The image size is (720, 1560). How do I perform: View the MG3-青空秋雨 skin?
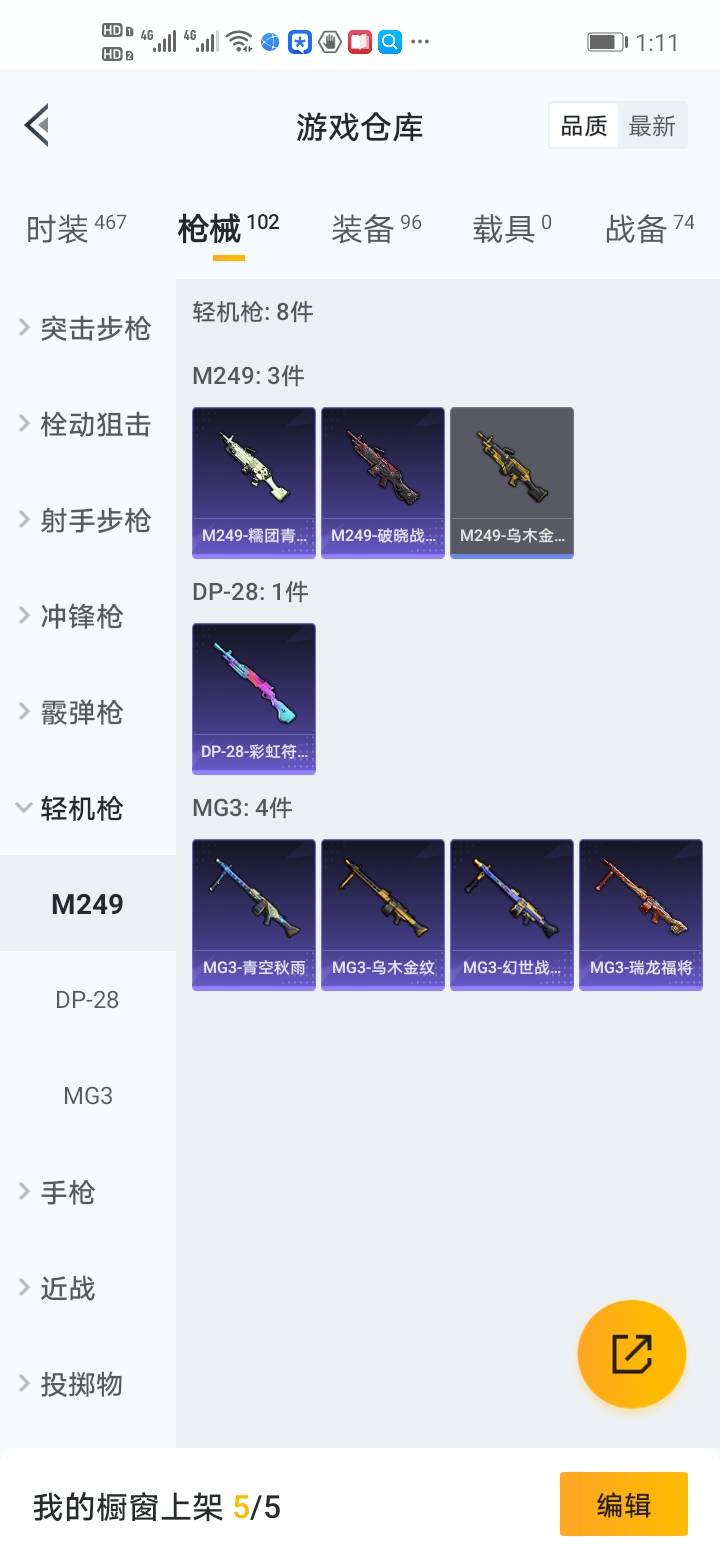(x=254, y=914)
